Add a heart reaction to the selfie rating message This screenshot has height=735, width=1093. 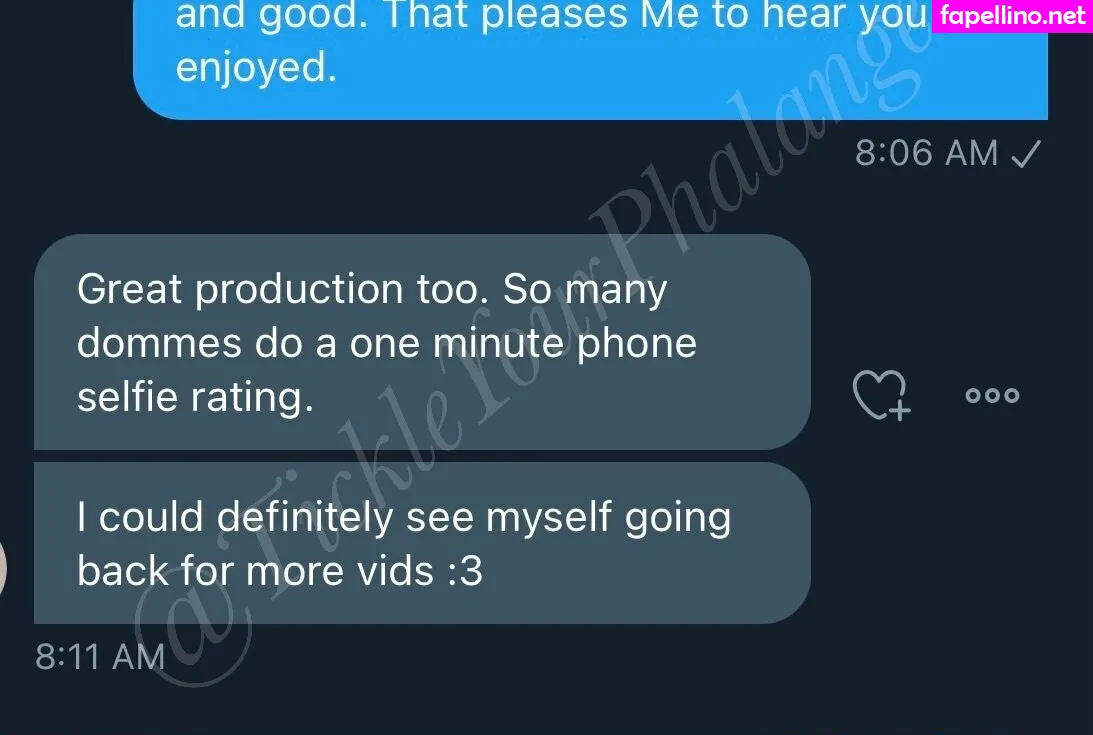coord(881,394)
